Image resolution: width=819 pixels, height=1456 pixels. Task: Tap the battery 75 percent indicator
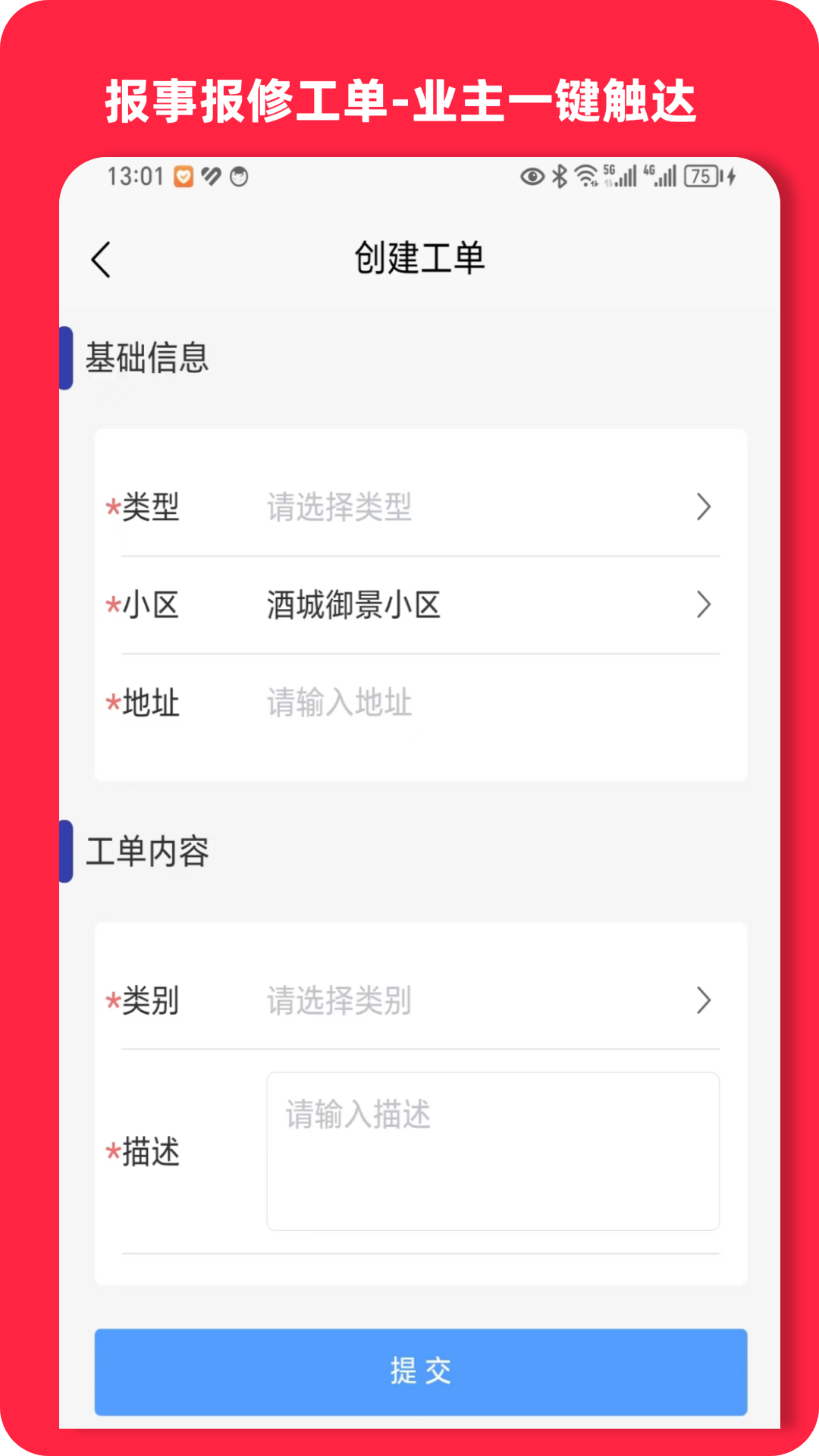click(701, 177)
